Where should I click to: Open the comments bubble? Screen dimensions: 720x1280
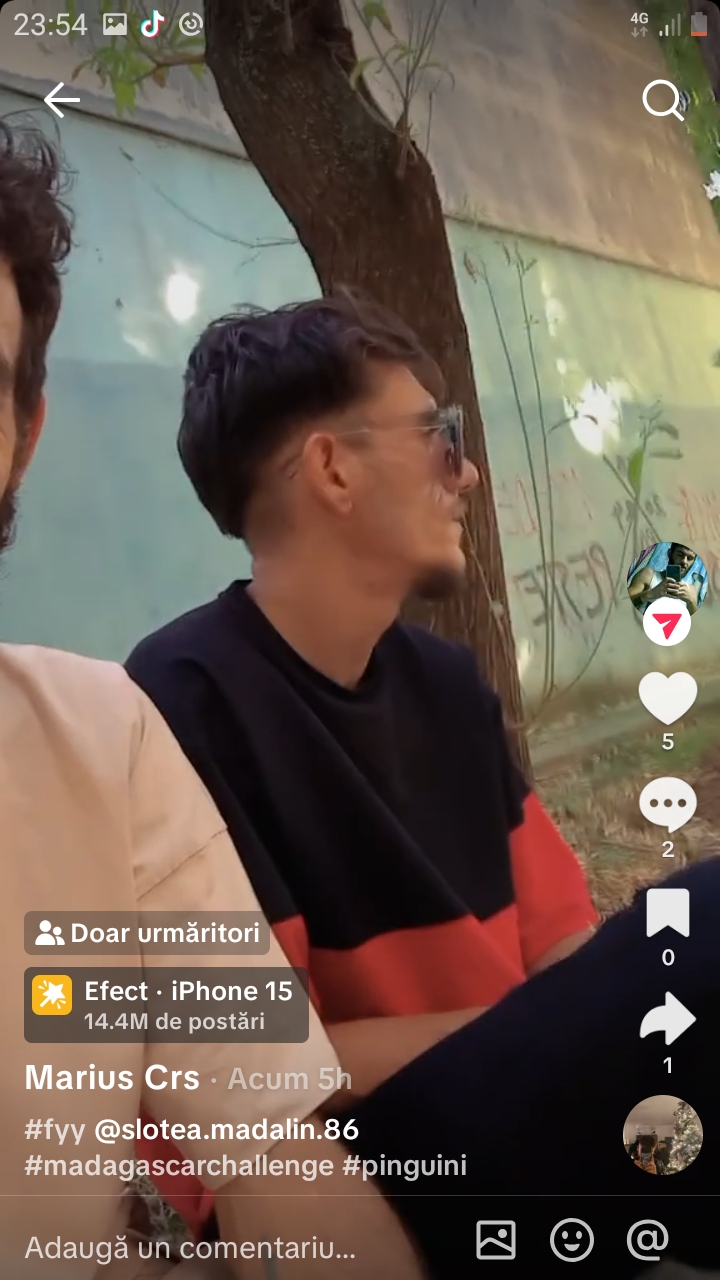click(667, 804)
